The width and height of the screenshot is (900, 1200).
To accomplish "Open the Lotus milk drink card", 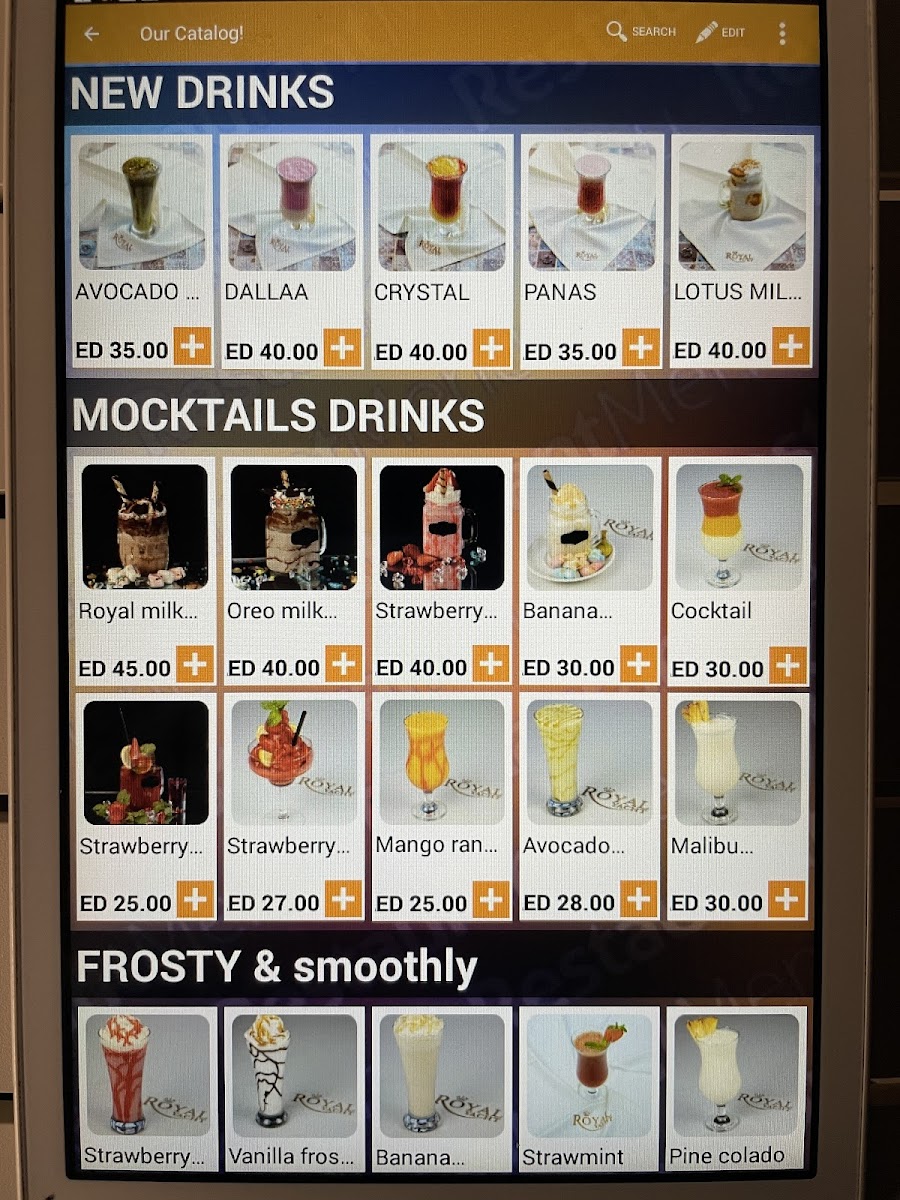I will coord(741,252).
